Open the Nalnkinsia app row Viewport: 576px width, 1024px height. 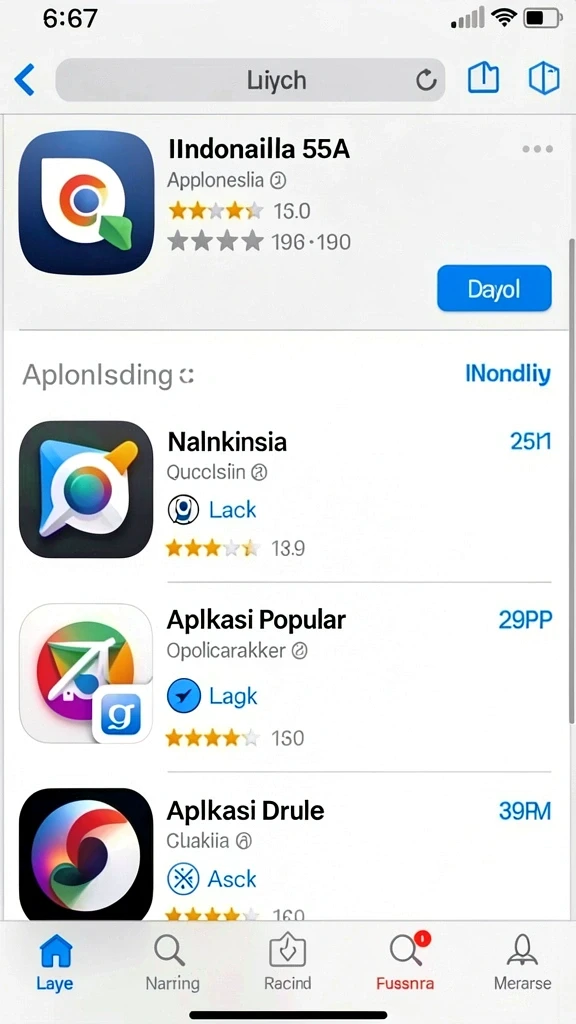tap(285, 490)
